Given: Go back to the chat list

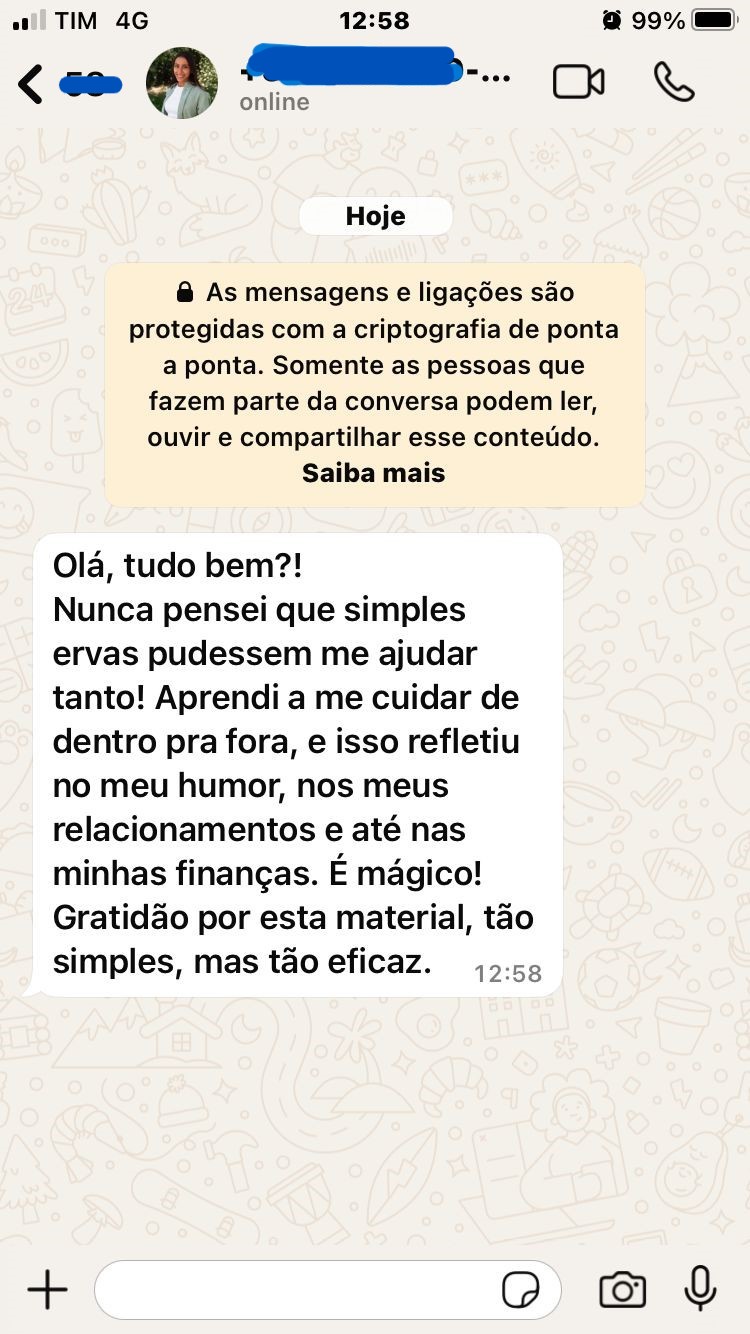Looking at the screenshot, I should 32,84.
